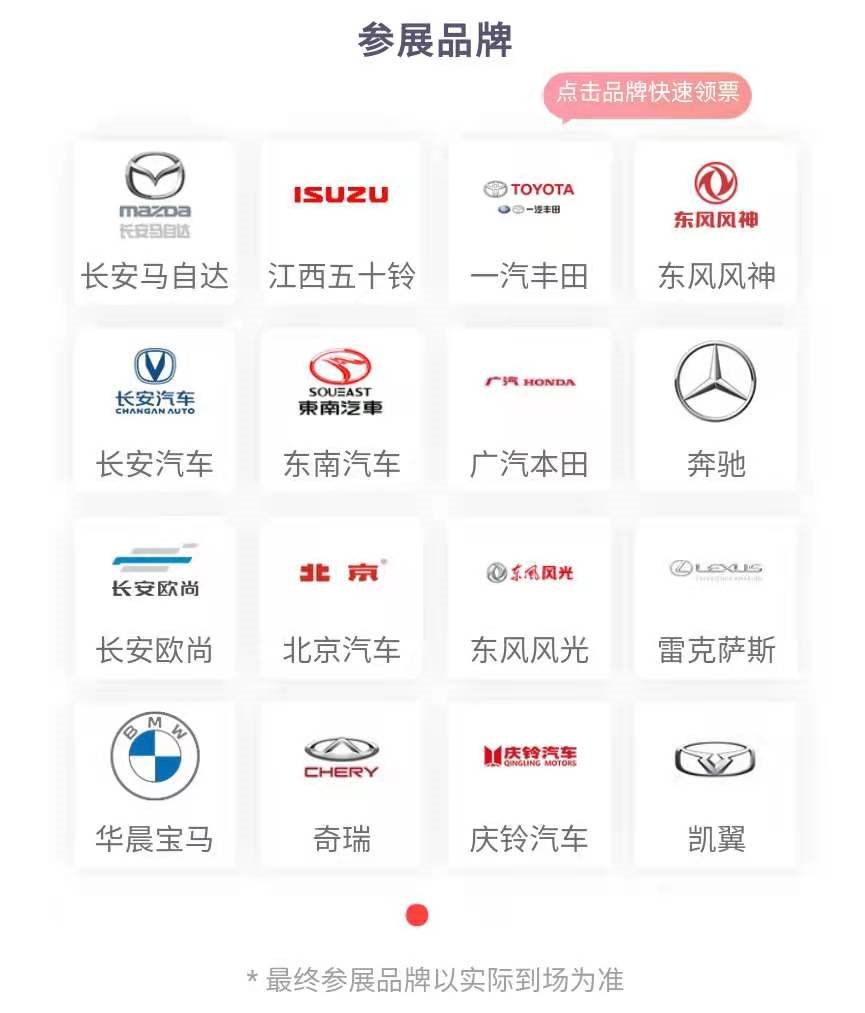Open the 雷克萨斯 brand tile
The height and width of the screenshot is (1013, 865).
click(x=716, y=598)
